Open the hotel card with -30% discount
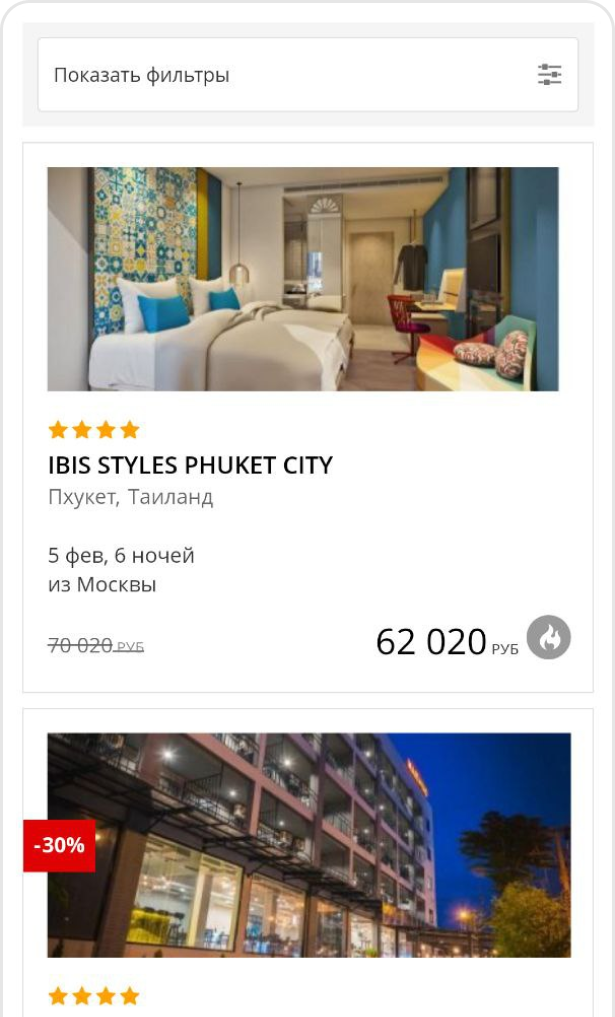 pos(308,845)
